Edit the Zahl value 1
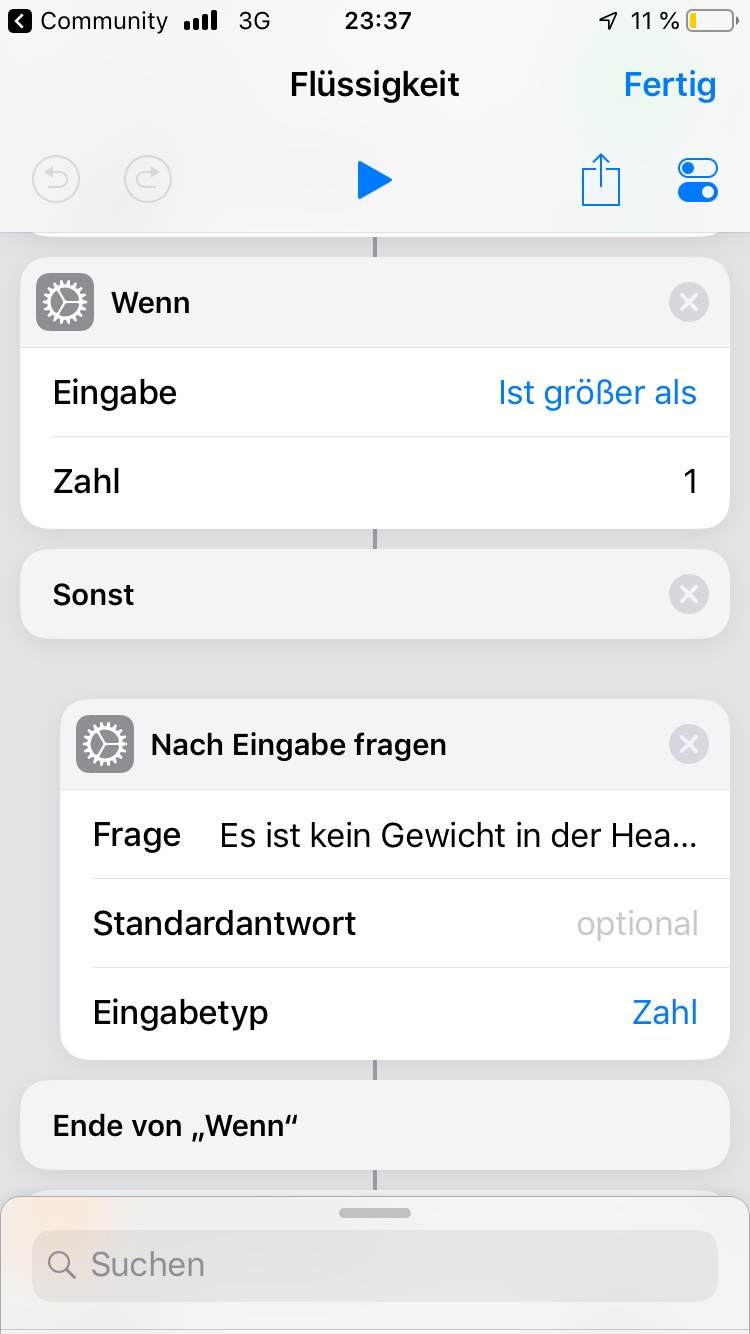Screen dimensions: 750x1334 tap(689, 482)
